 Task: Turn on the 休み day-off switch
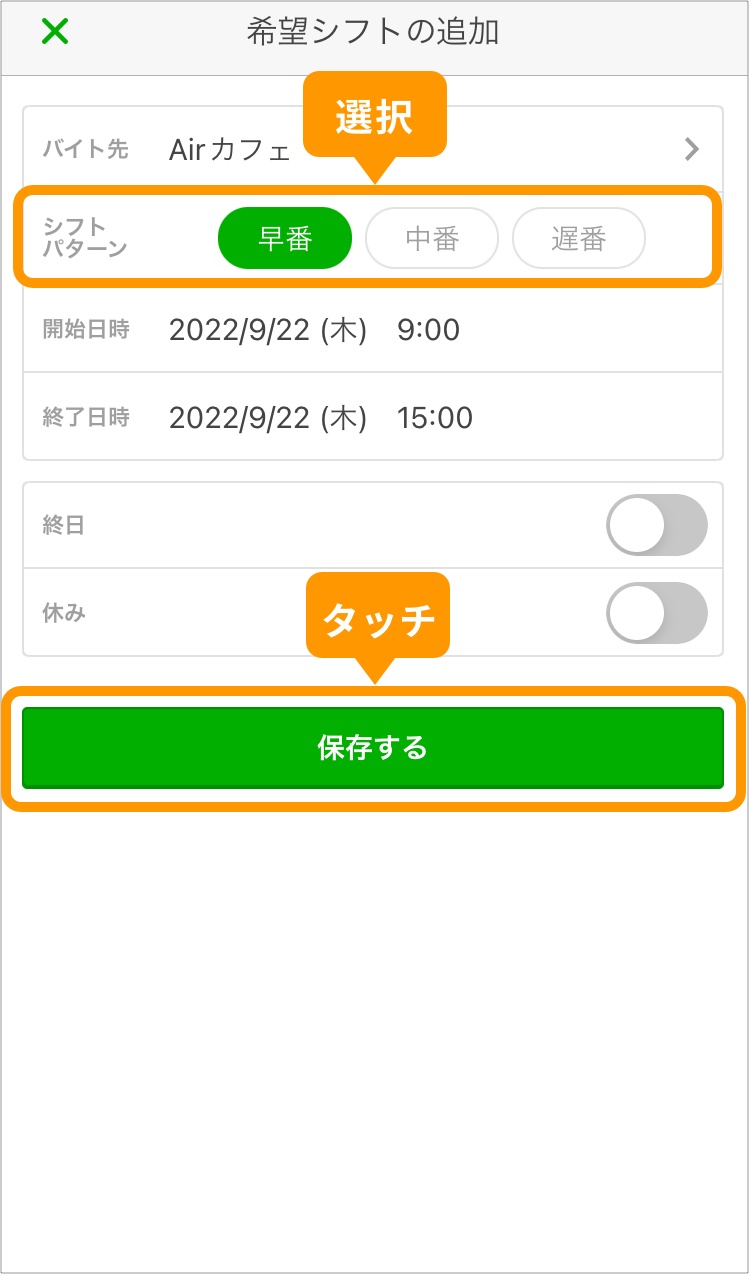[656, 612]
